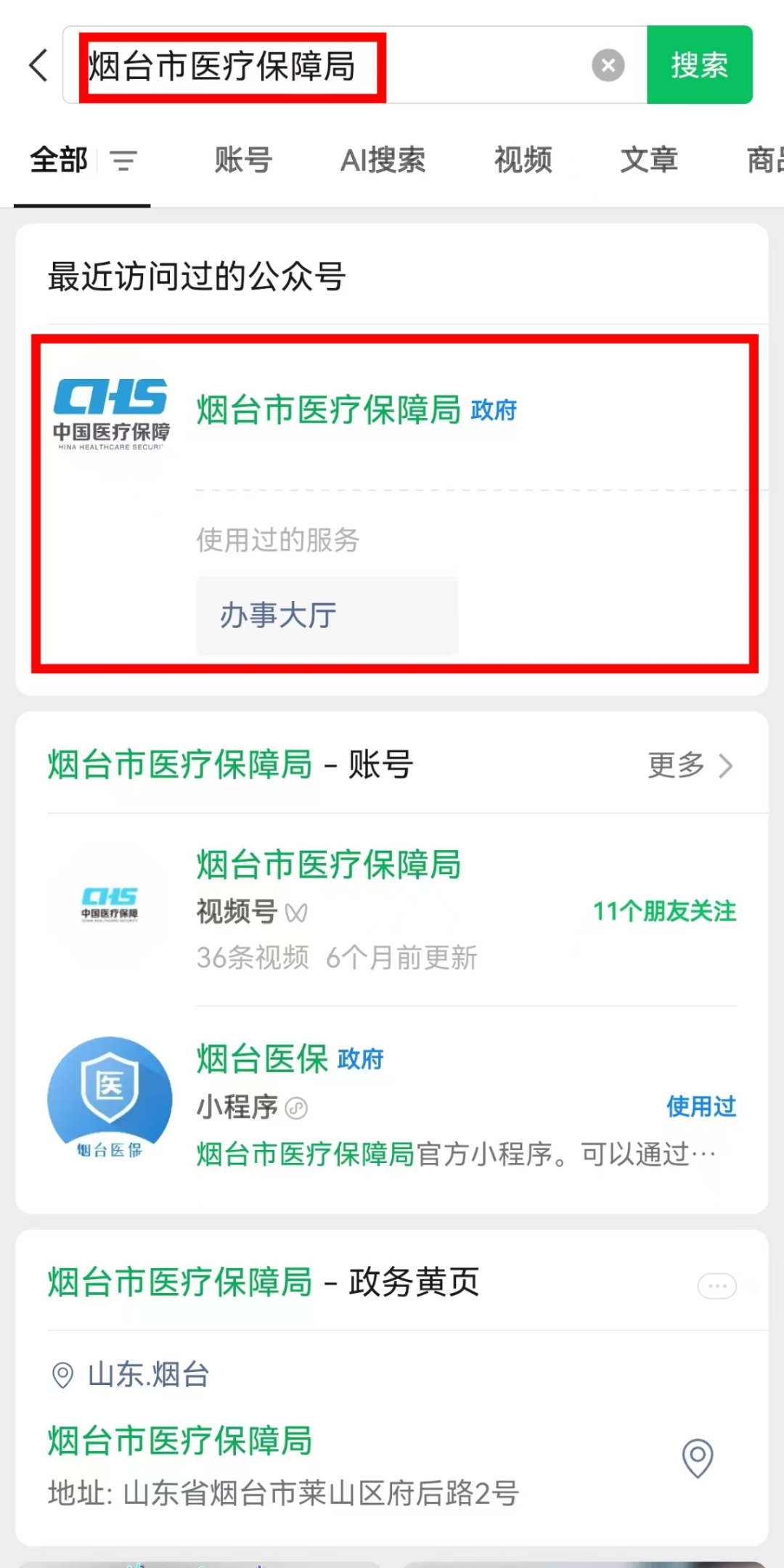Switch to the 视频 tab
This screenshot has height=1568, width=784.
pyautogui.click(x=523, y=160)
